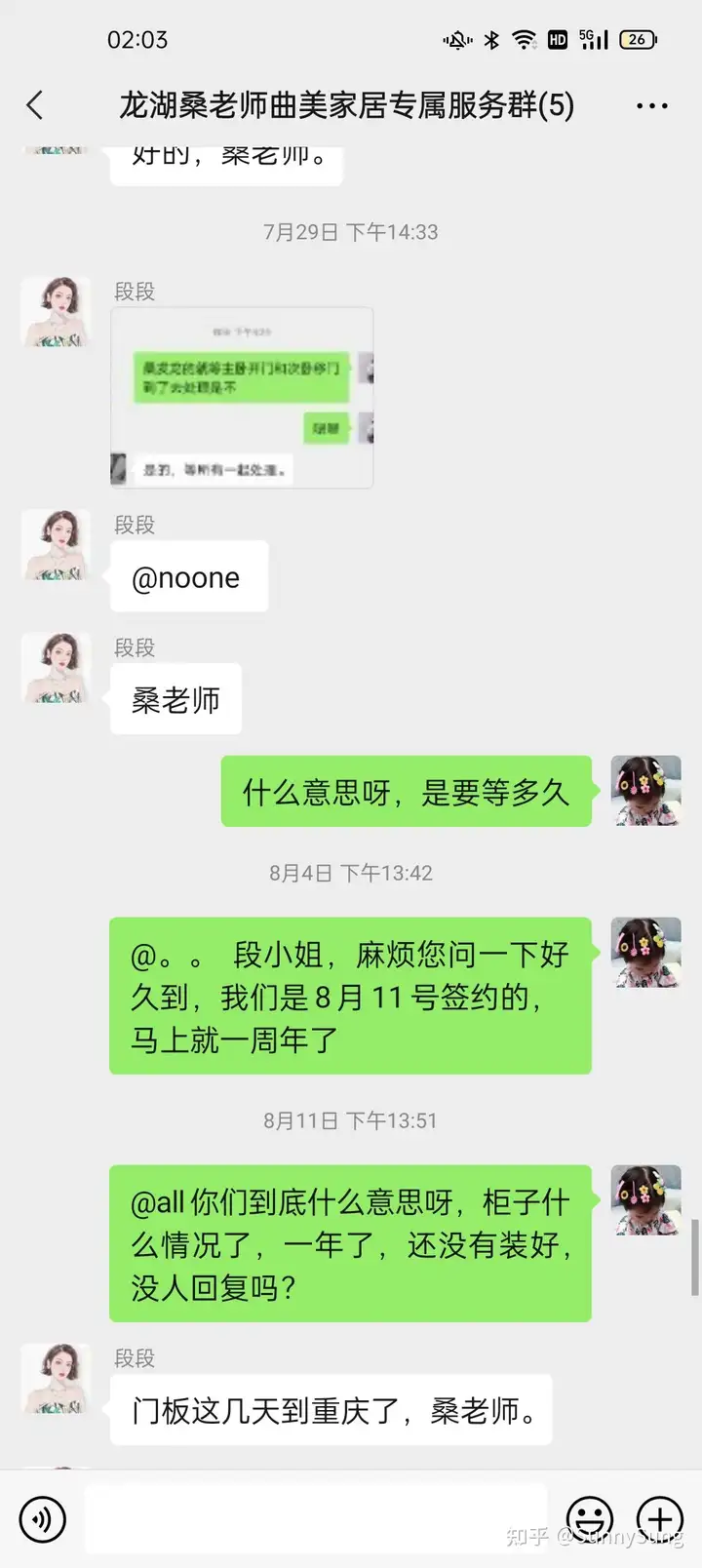
Task: Switch to voice message input
Action: point(42,1518)
